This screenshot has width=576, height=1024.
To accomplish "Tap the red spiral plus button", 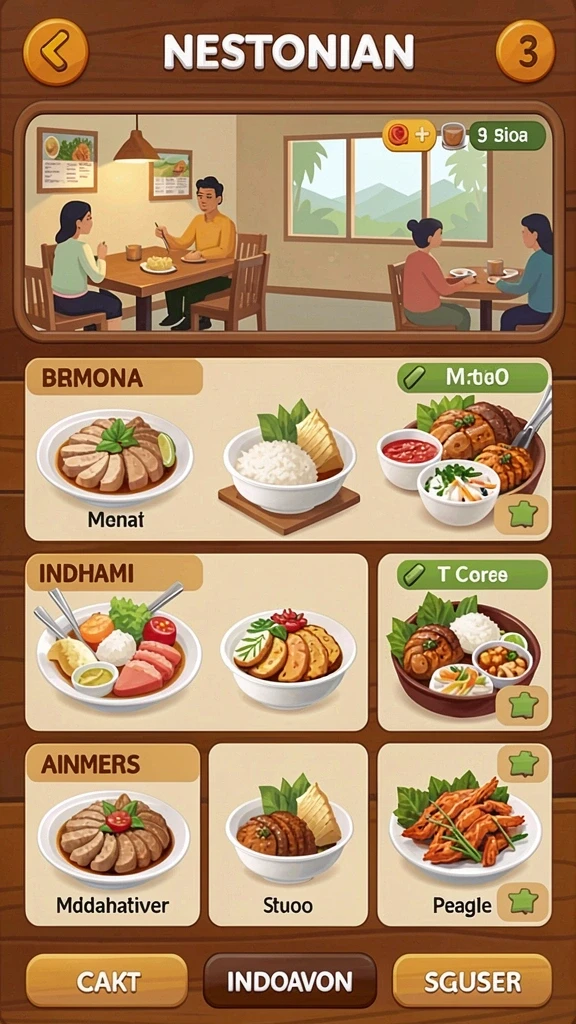I will coord(409,135).
